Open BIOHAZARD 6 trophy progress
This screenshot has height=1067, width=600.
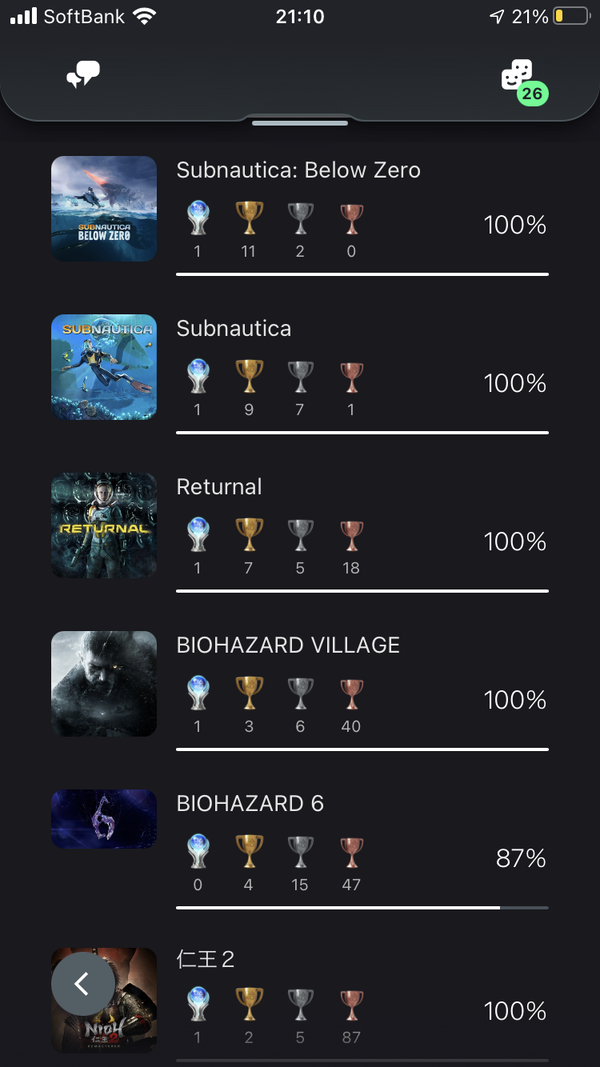click(299, 849)
